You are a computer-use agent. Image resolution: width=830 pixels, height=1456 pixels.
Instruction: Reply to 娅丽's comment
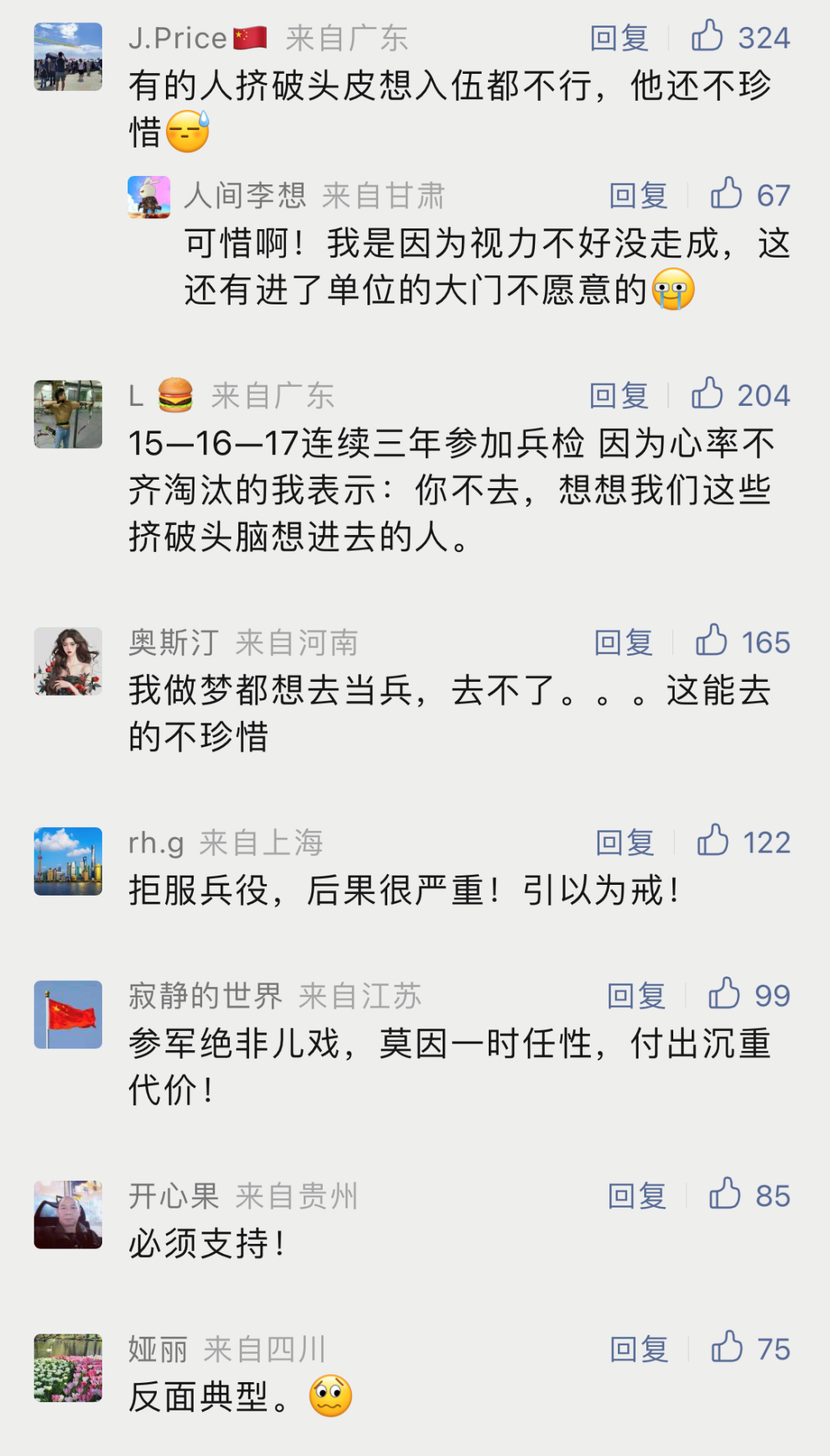point(639,1348)
